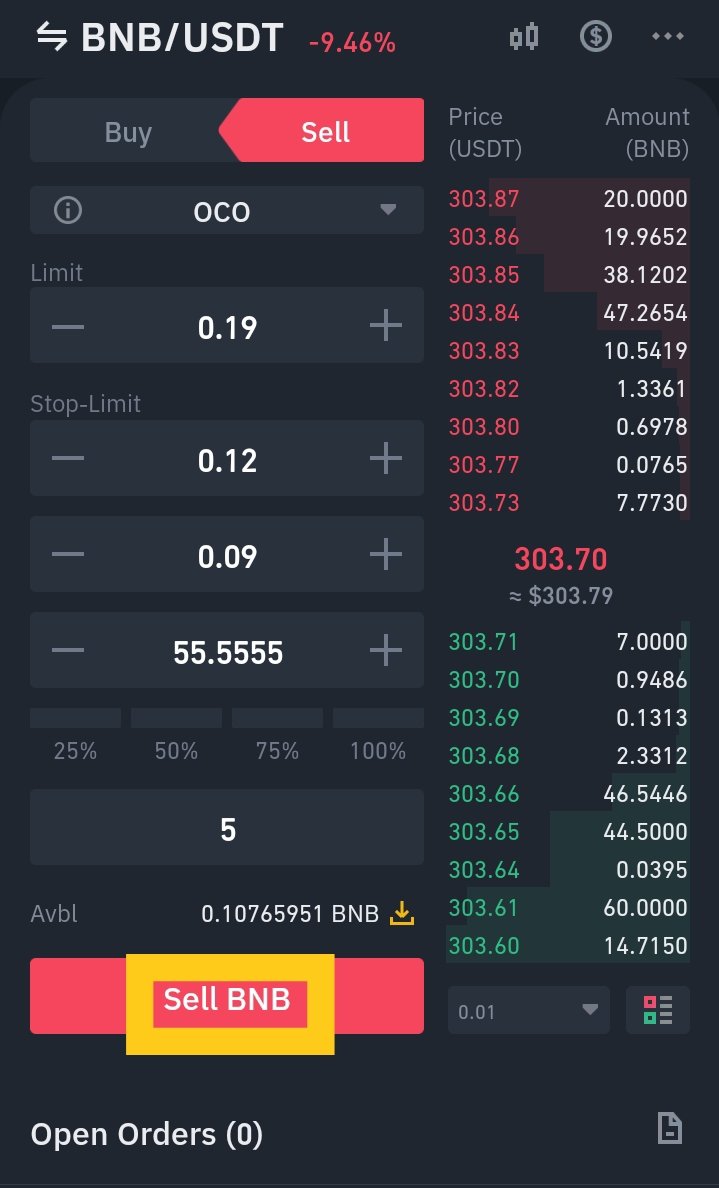The width and height of the screenshot is (719, 1188).
Task: Change the order book layout view
Action: [x=658, y=1011]
